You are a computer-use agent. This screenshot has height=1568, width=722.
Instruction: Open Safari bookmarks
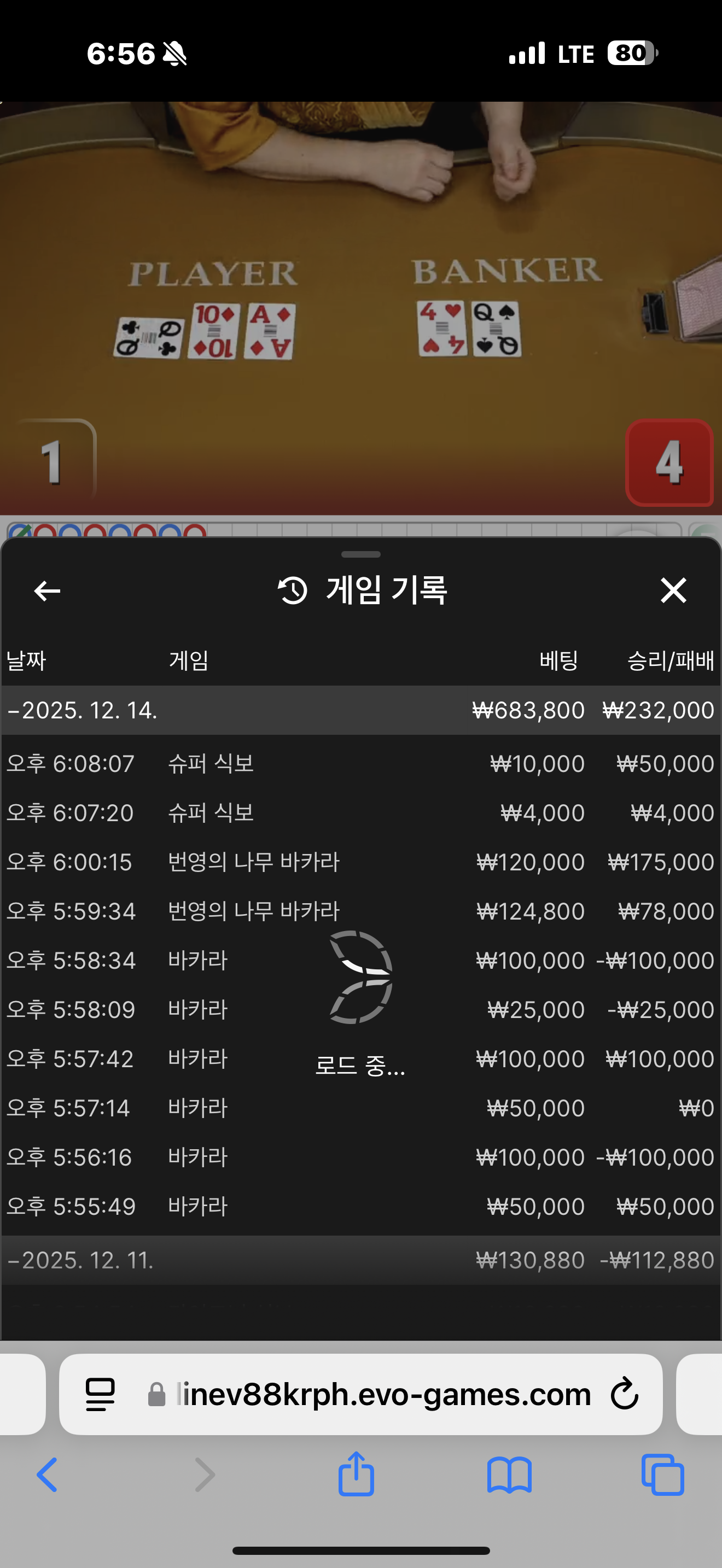pyautogui.click(x=509, y=1475)
